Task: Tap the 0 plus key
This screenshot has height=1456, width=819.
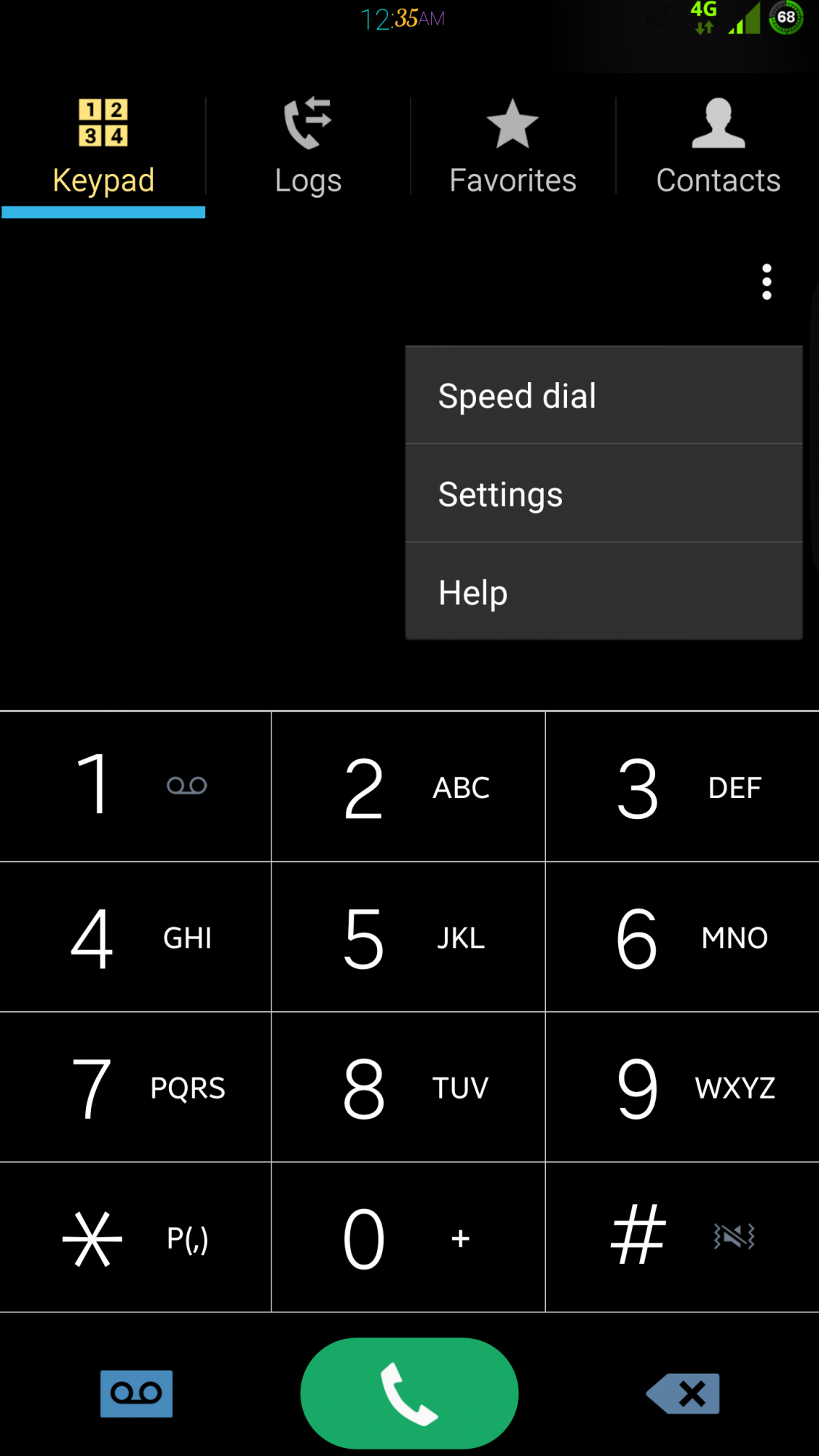Action: (x=408, y=1238)
